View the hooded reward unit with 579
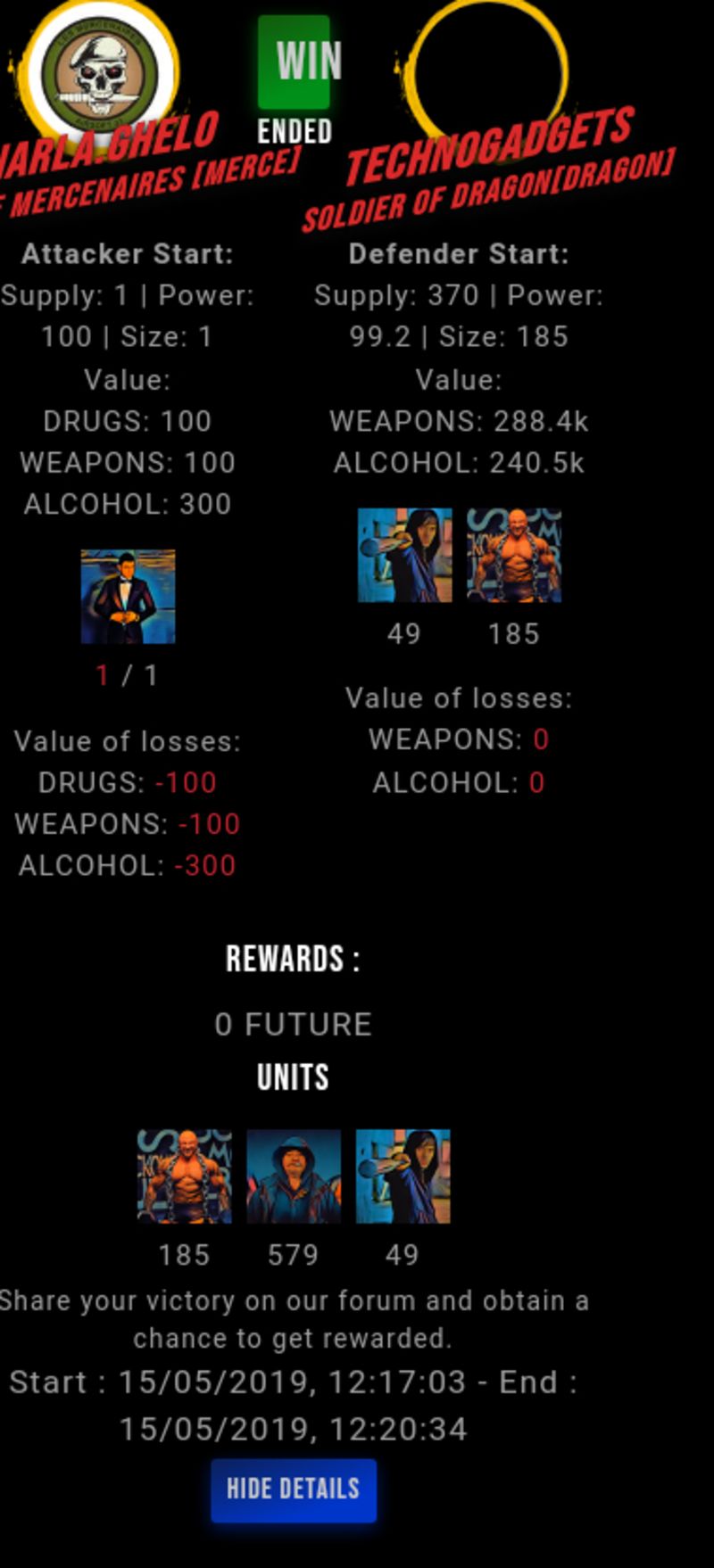Viewport: 714px width, 1568px height. point(293,1176)
